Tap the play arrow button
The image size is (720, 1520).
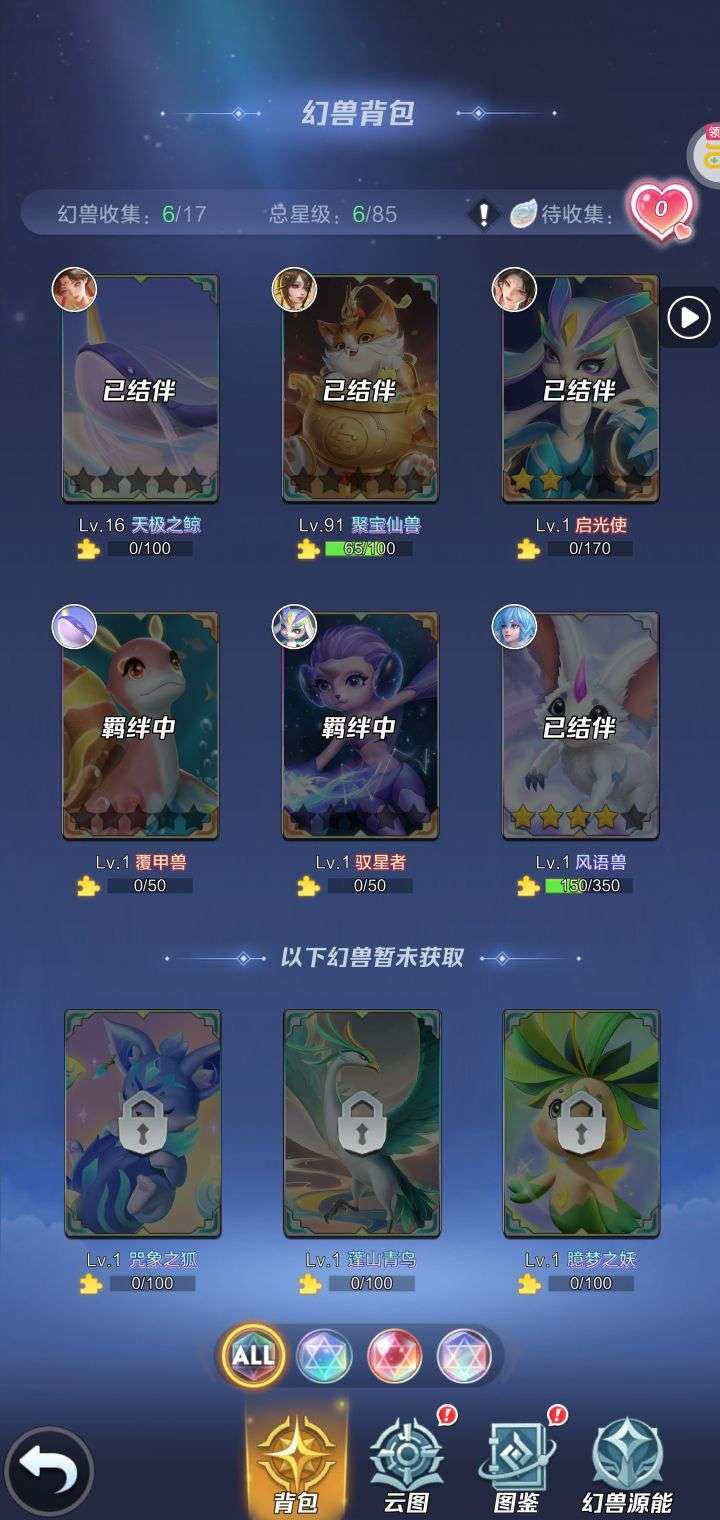coord(689,318)
